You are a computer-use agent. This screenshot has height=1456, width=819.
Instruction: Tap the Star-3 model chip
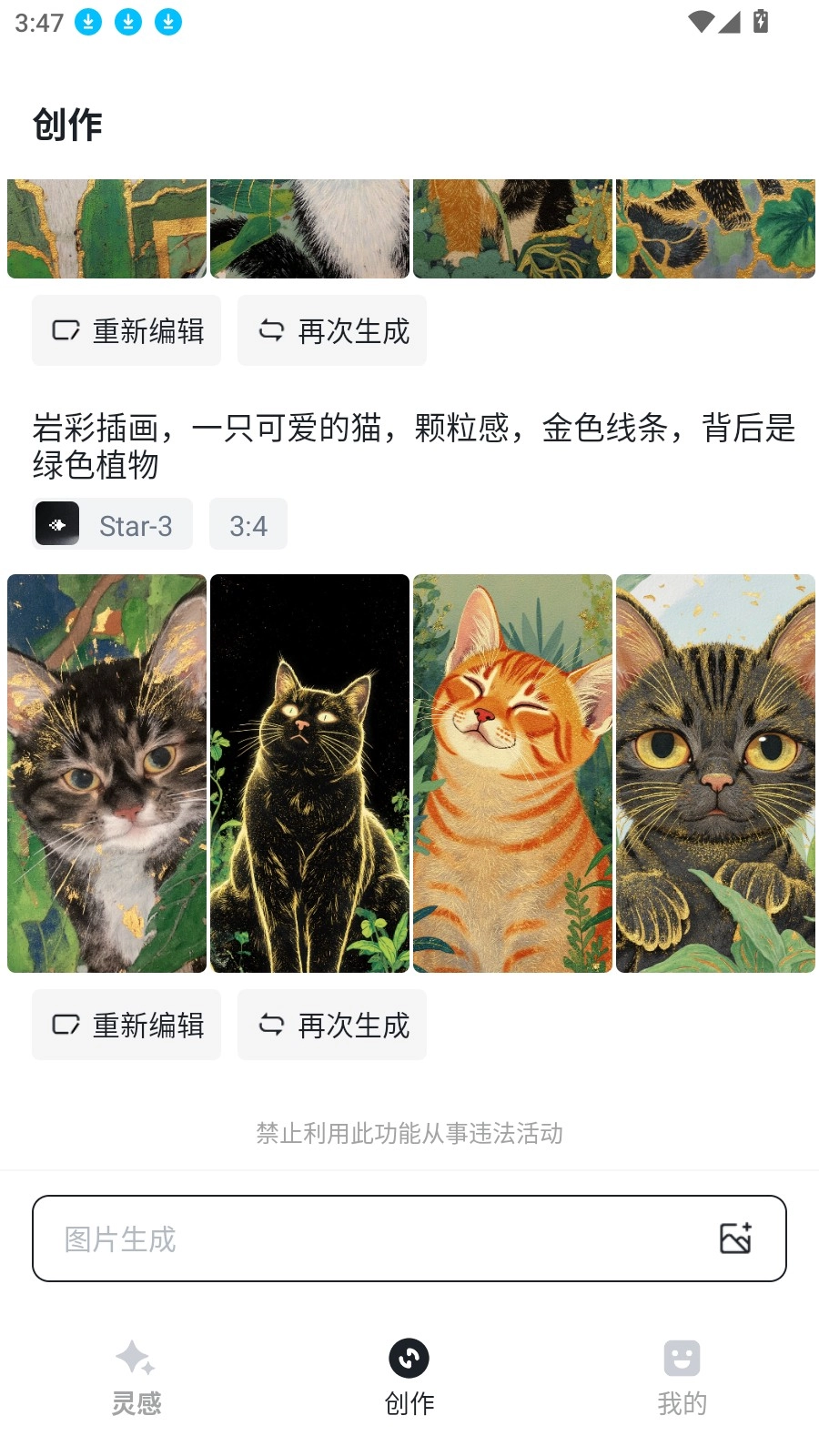coord(113,524)
